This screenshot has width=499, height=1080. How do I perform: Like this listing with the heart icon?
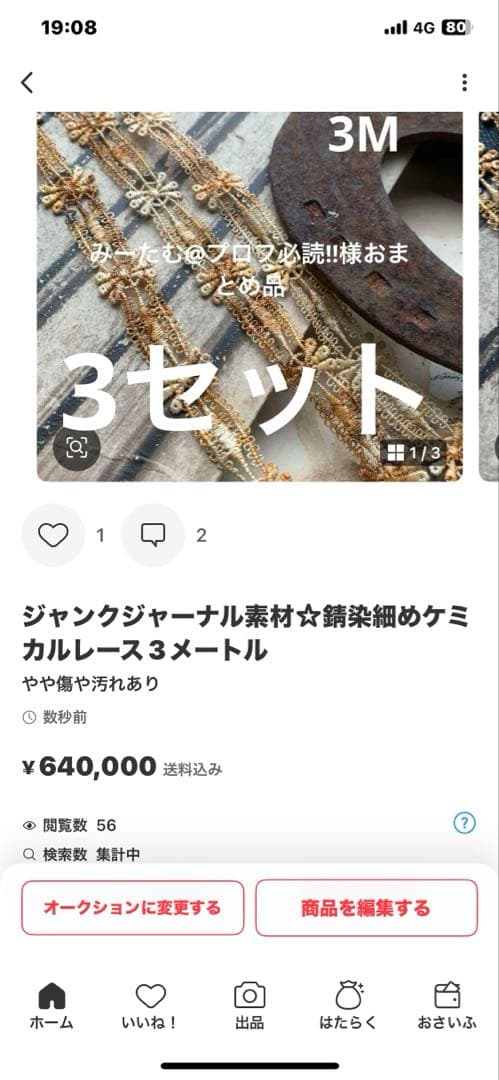click(x=53, y=535)
